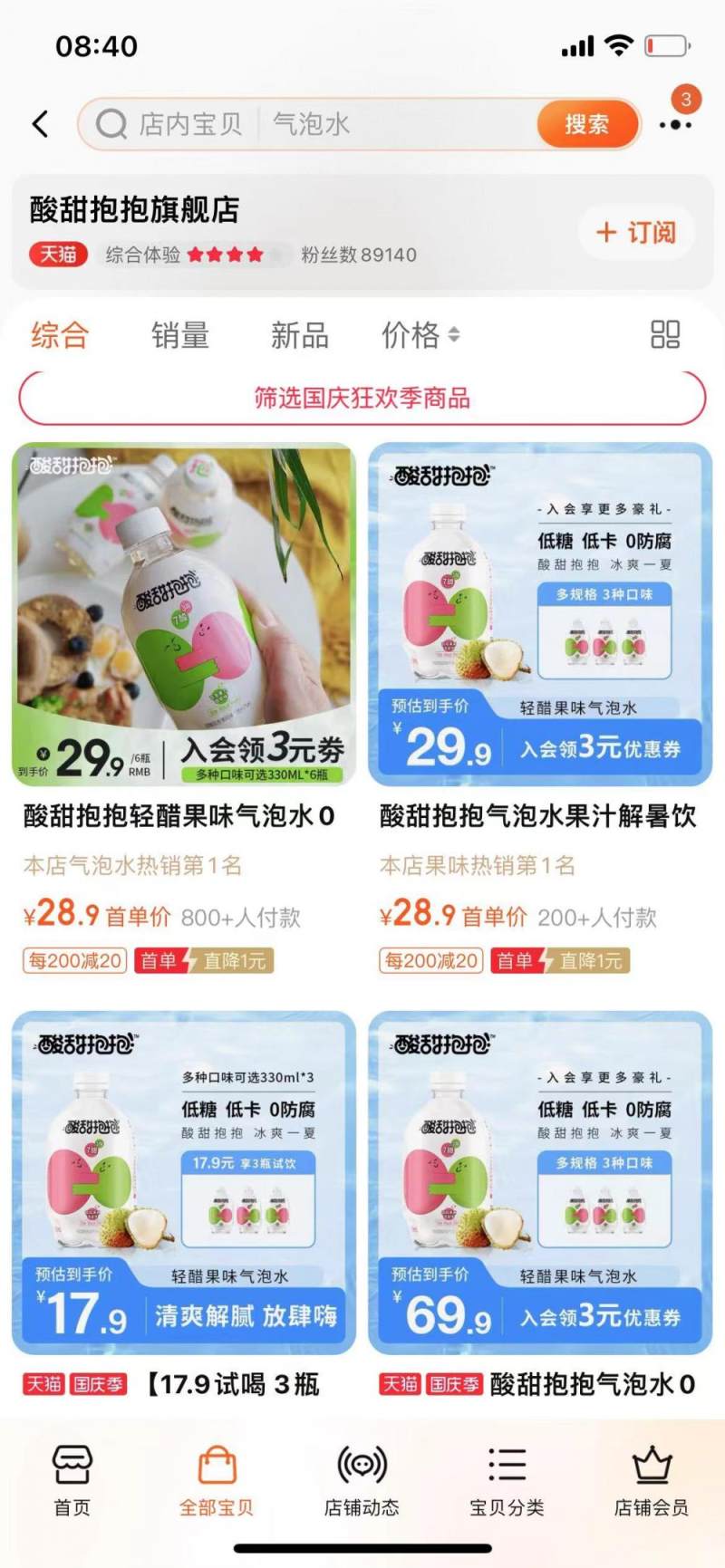725x1568 pixels.
Task: Open the 店铺动态 tab
Action: click(362, 1482)
